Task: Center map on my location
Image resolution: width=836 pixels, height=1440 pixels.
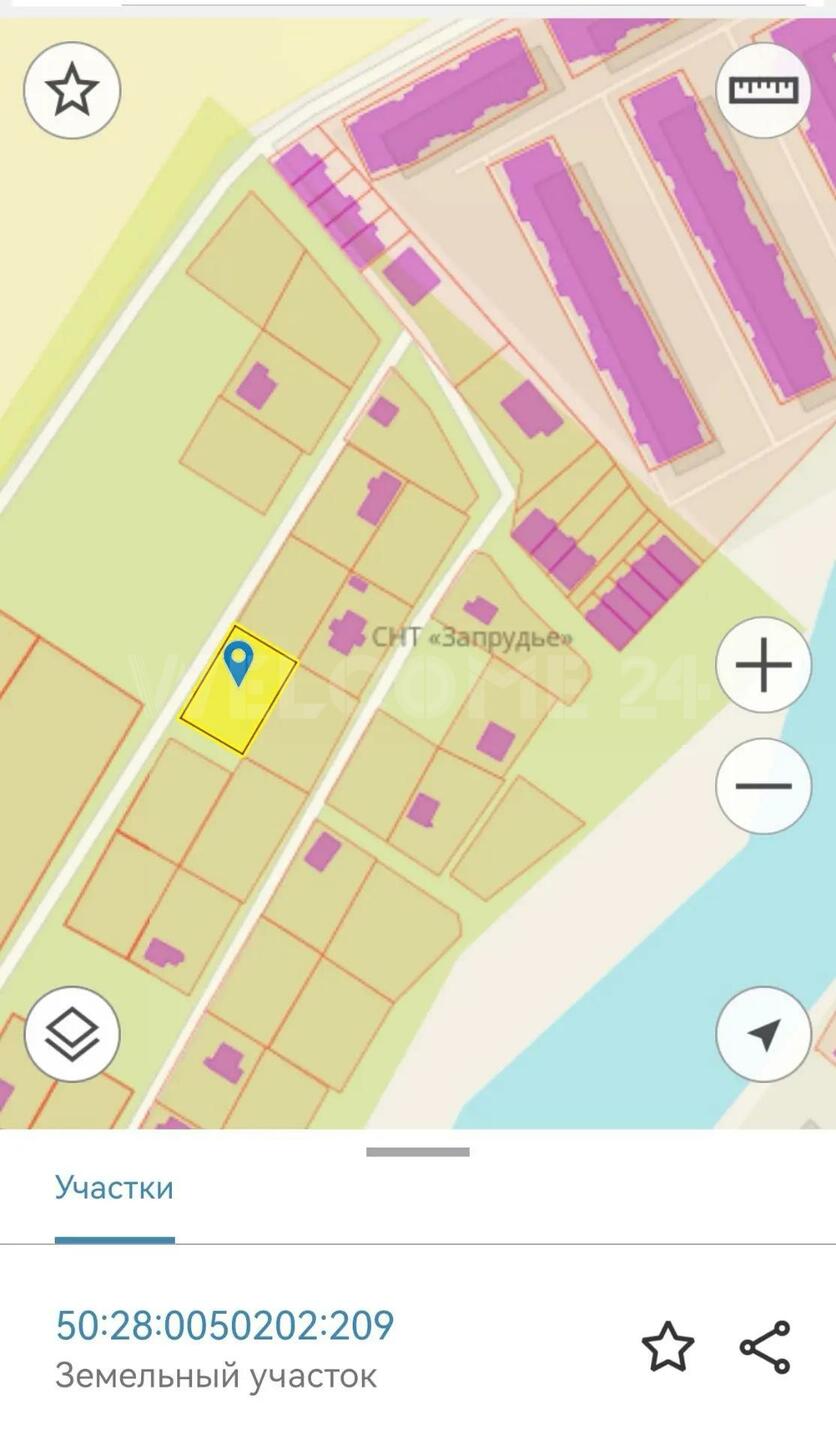Action: point(763,1034)
